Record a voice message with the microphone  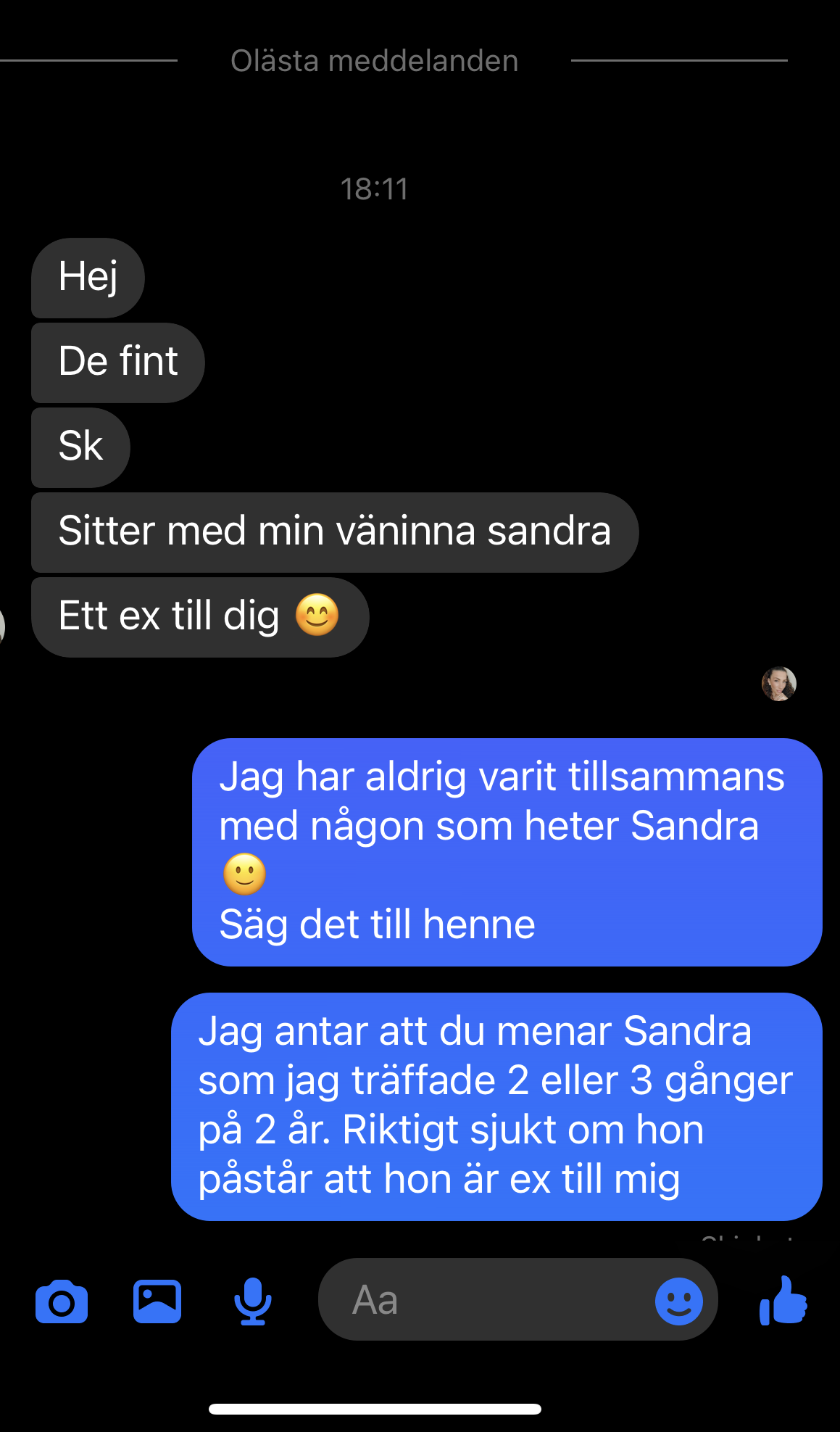[253, 1301]
